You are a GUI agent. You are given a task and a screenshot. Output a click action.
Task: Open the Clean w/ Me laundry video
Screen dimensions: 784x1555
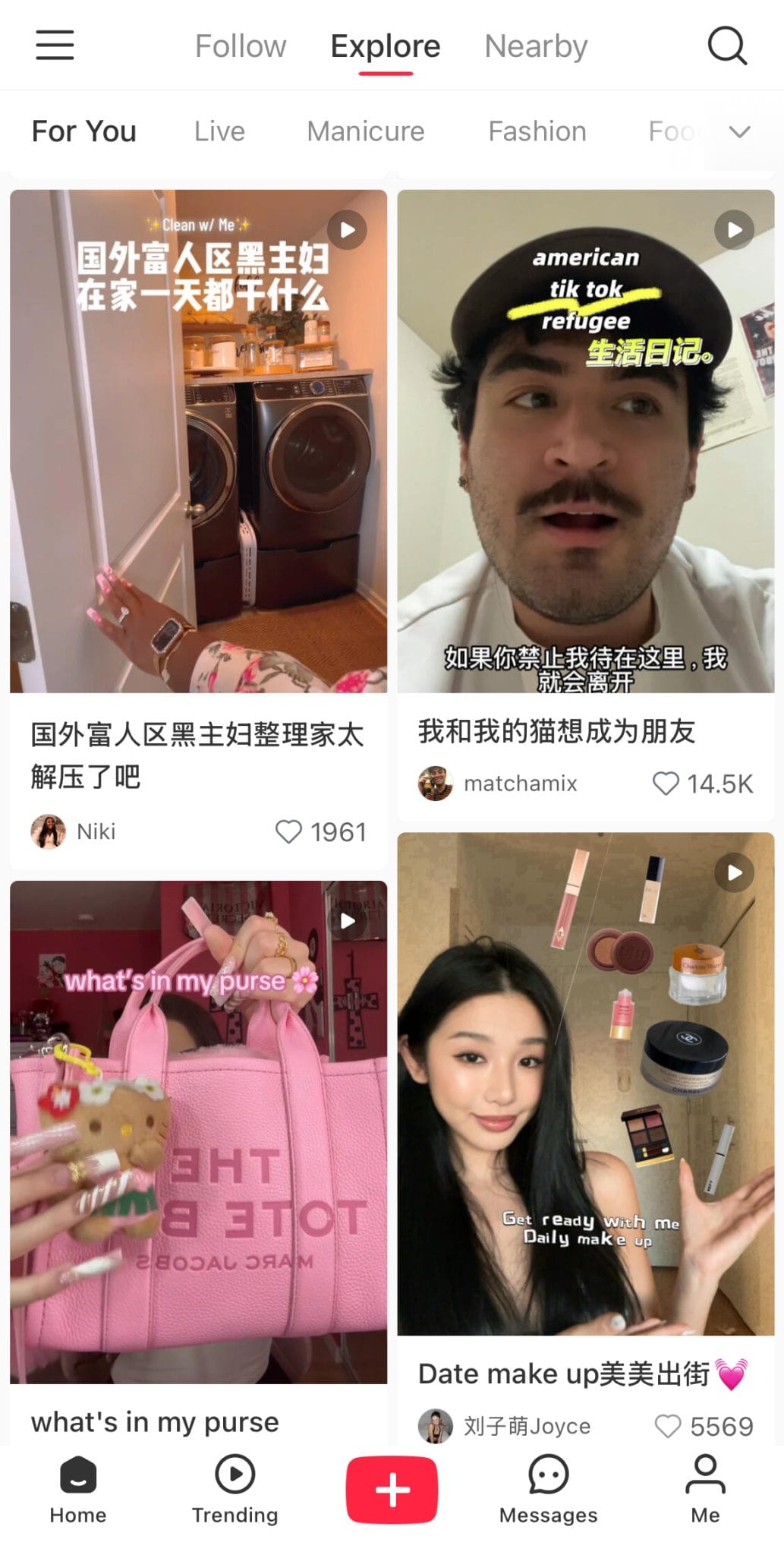[198, 440]
